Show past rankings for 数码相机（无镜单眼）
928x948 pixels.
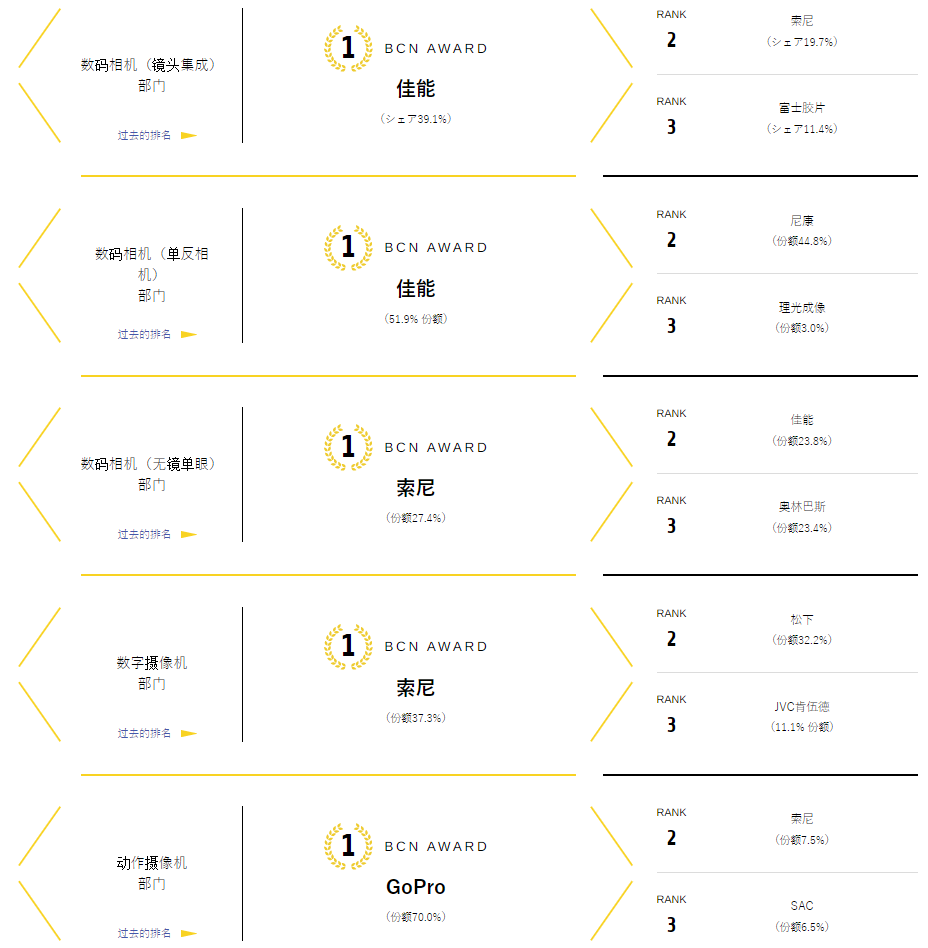155,534
